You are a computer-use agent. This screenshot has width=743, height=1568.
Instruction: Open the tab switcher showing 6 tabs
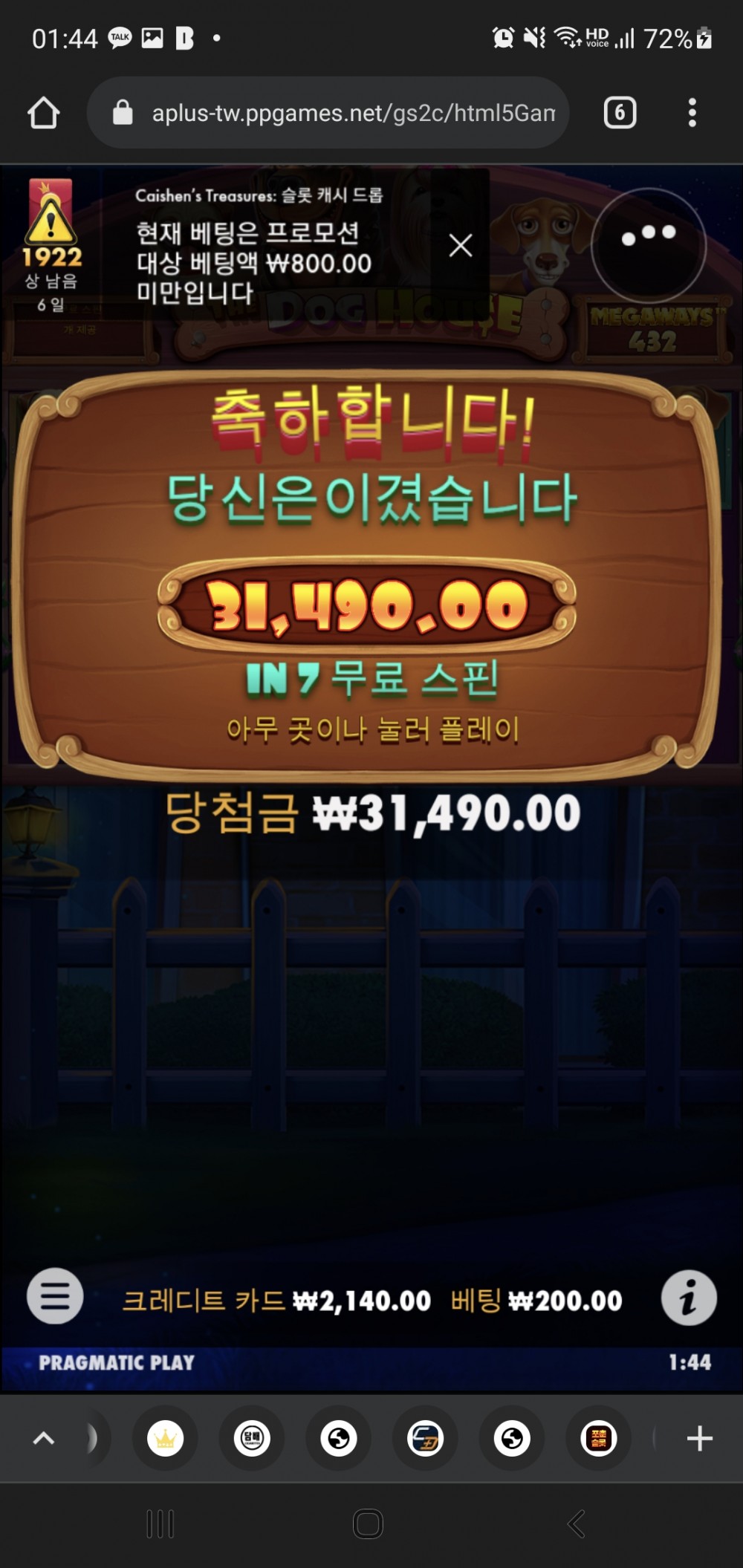(x=620, y=114)
